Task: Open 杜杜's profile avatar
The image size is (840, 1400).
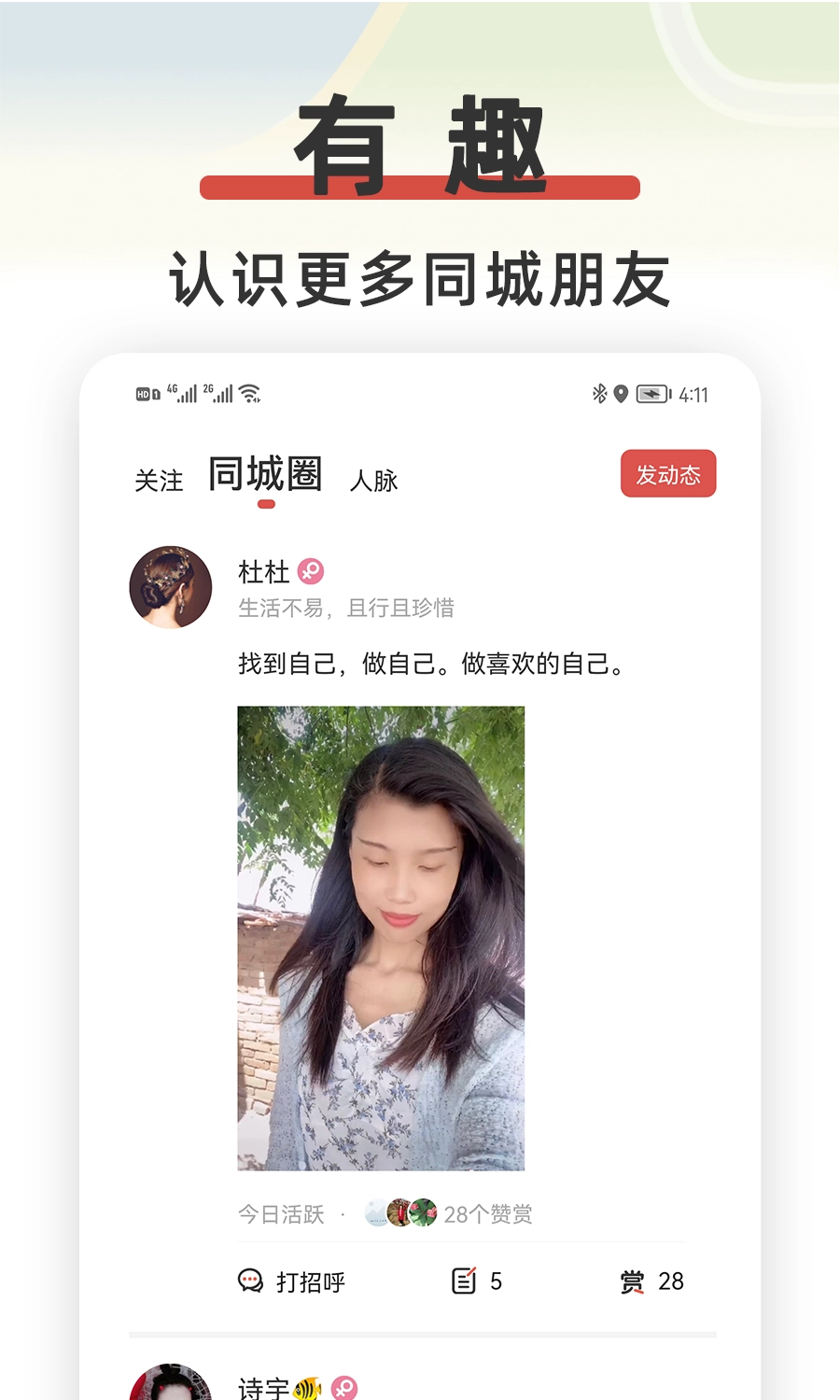Action: [170, 588]
